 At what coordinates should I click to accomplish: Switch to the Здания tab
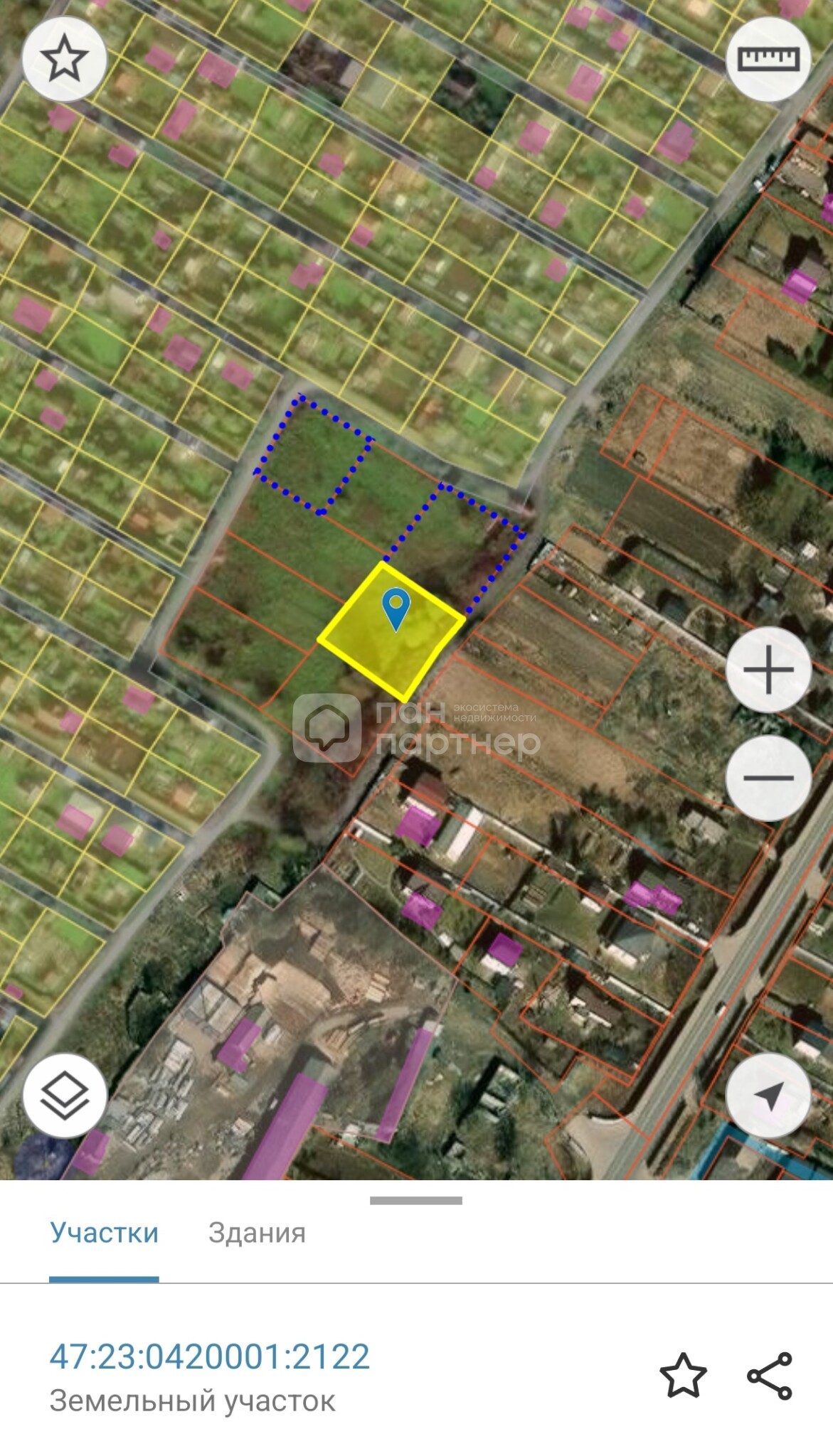coord(257,1233)
